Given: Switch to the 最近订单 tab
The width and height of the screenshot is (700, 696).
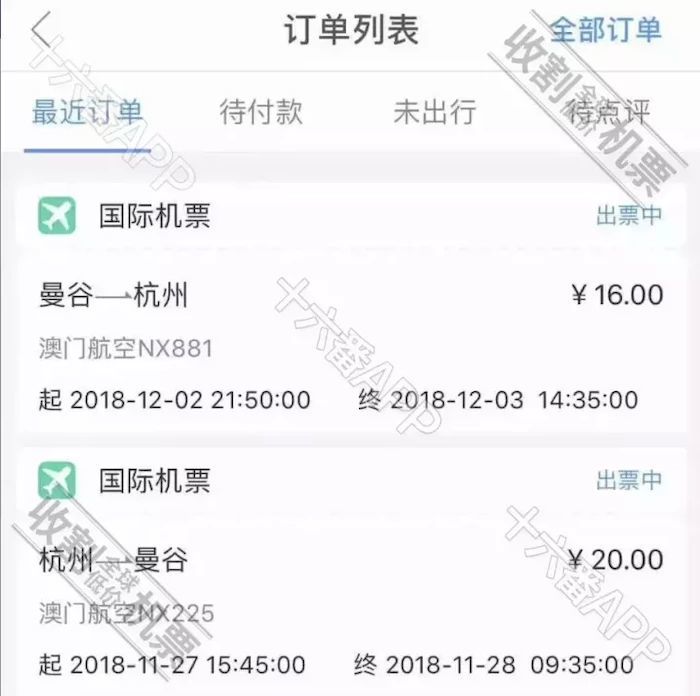Looking at the screenshot, I should pyautogui.click(x=87, y=112).
